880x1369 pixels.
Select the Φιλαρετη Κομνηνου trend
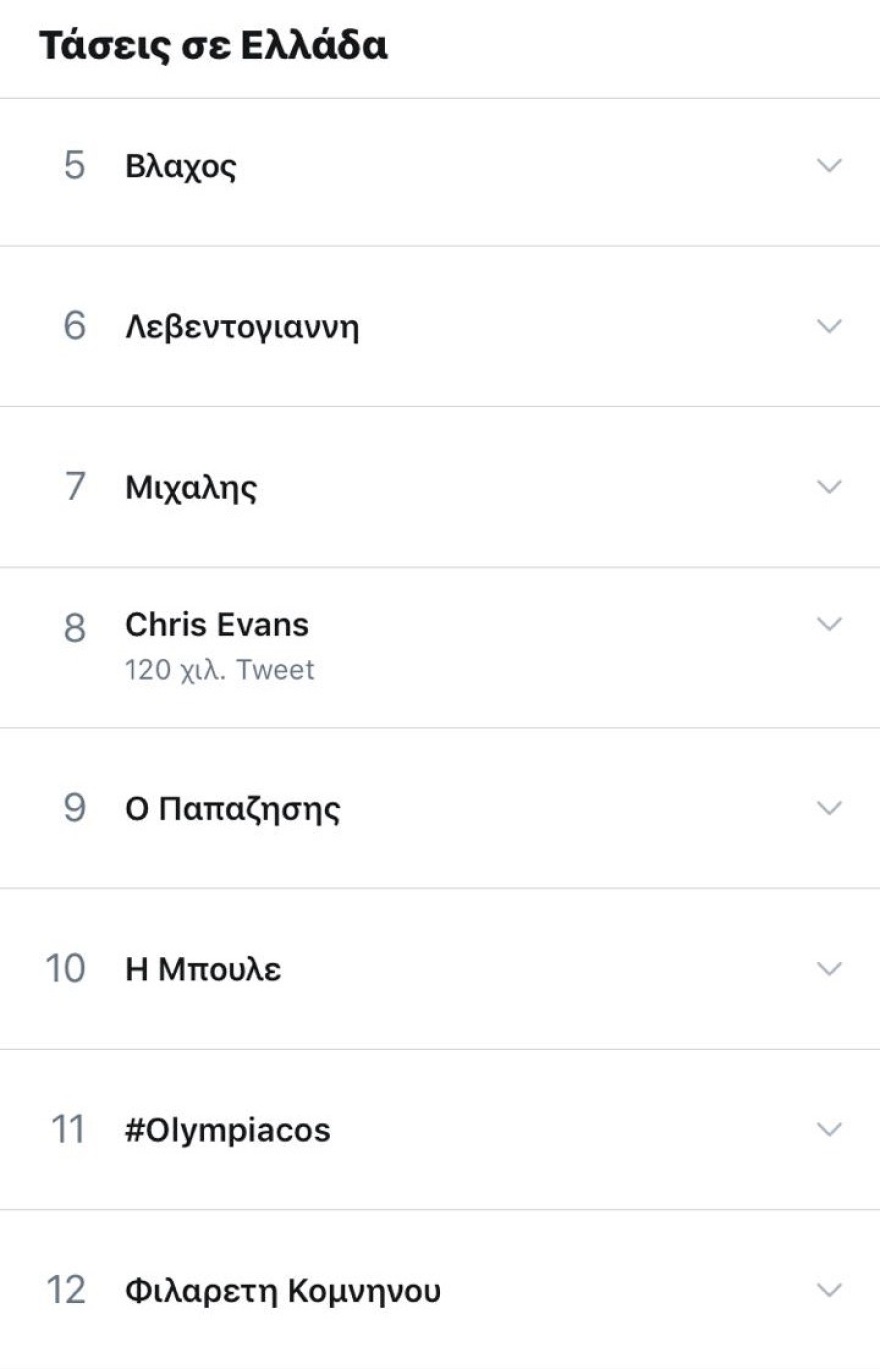pyautogui.click(x=281, y=1289)
